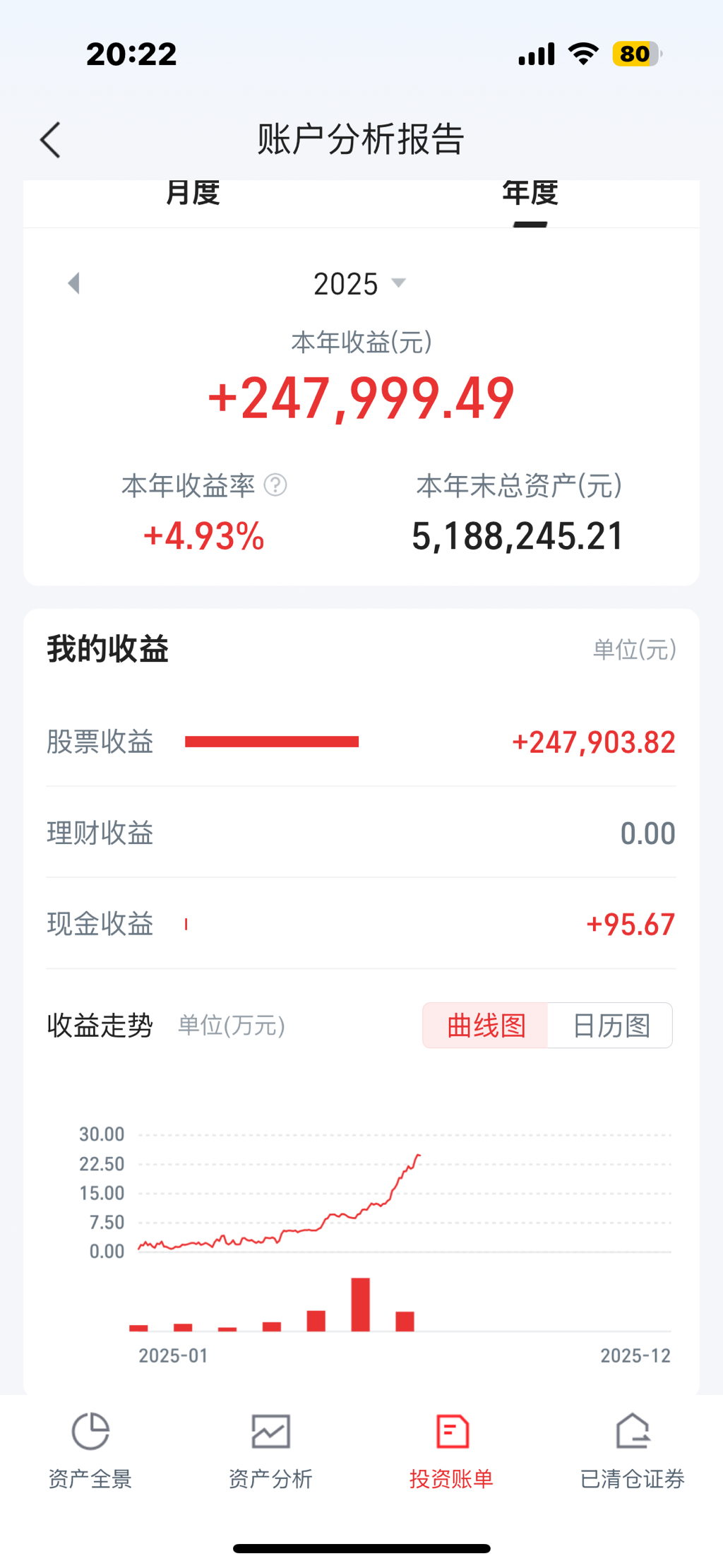Open the 2025 year dropdown

click(x=360, y=284)
